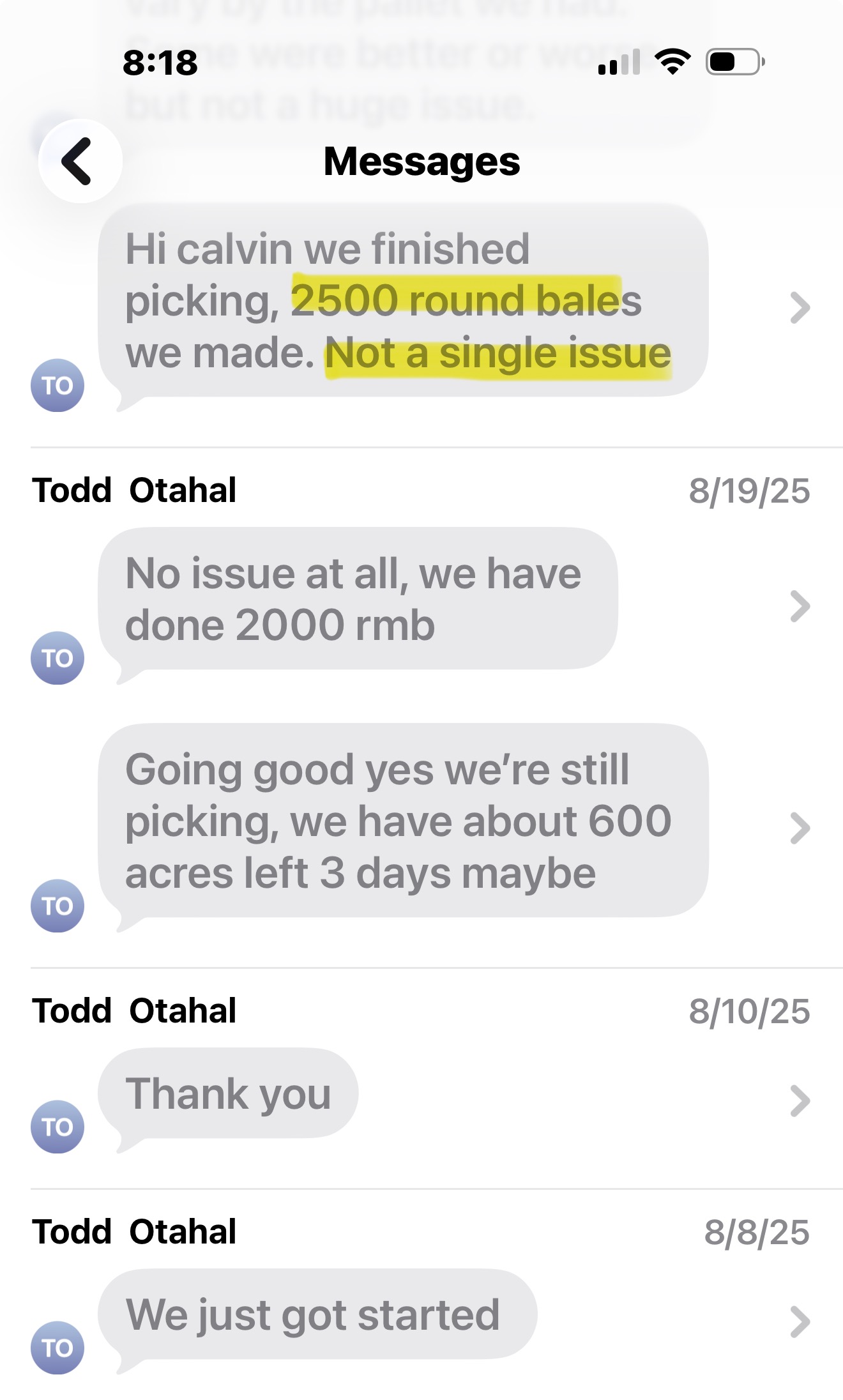Image resolution: width=843 pixels, height=1400 pixels.
Task: Open the 'Thank you' message
Action: (228, 1093)
